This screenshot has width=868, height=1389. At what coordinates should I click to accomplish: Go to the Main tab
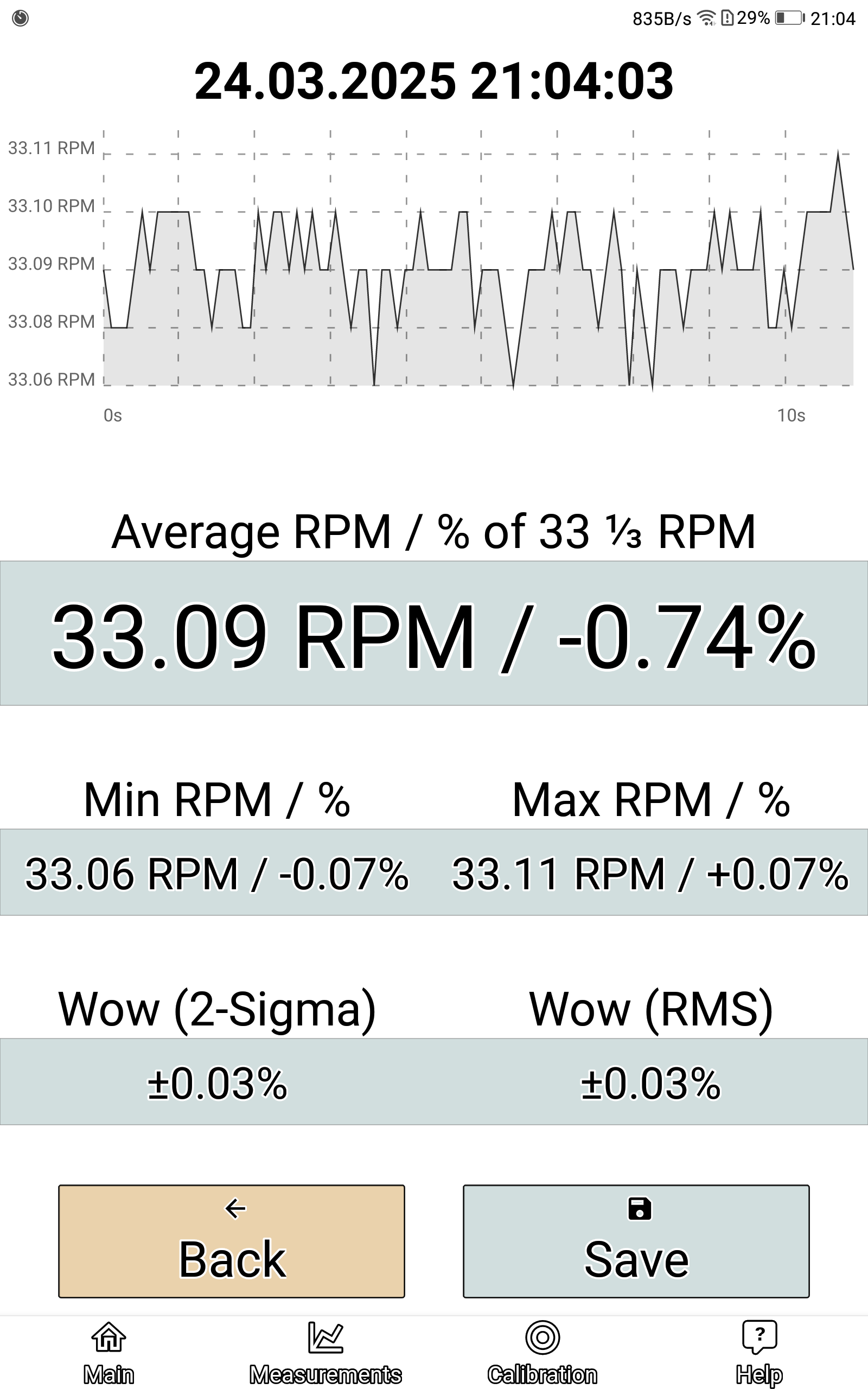click(108, 1353)
